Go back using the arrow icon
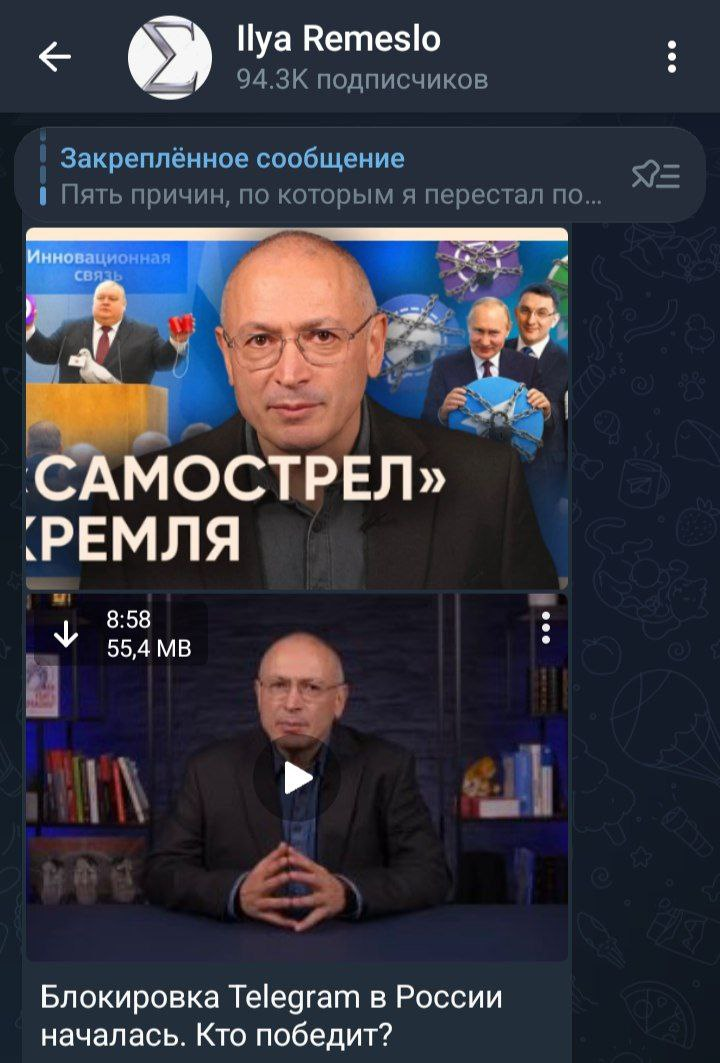The height and width of the screenshot is (1063, 720). click(x=55, y=57)
